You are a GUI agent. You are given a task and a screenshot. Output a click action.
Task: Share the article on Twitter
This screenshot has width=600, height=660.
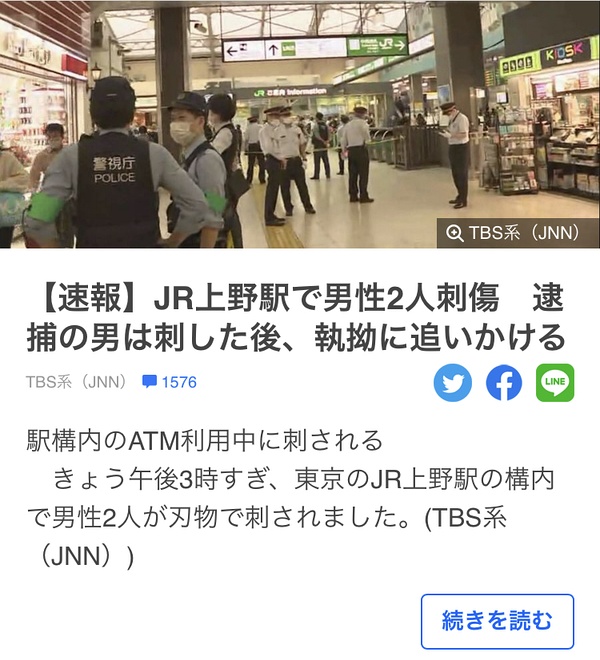pos(453,383)
